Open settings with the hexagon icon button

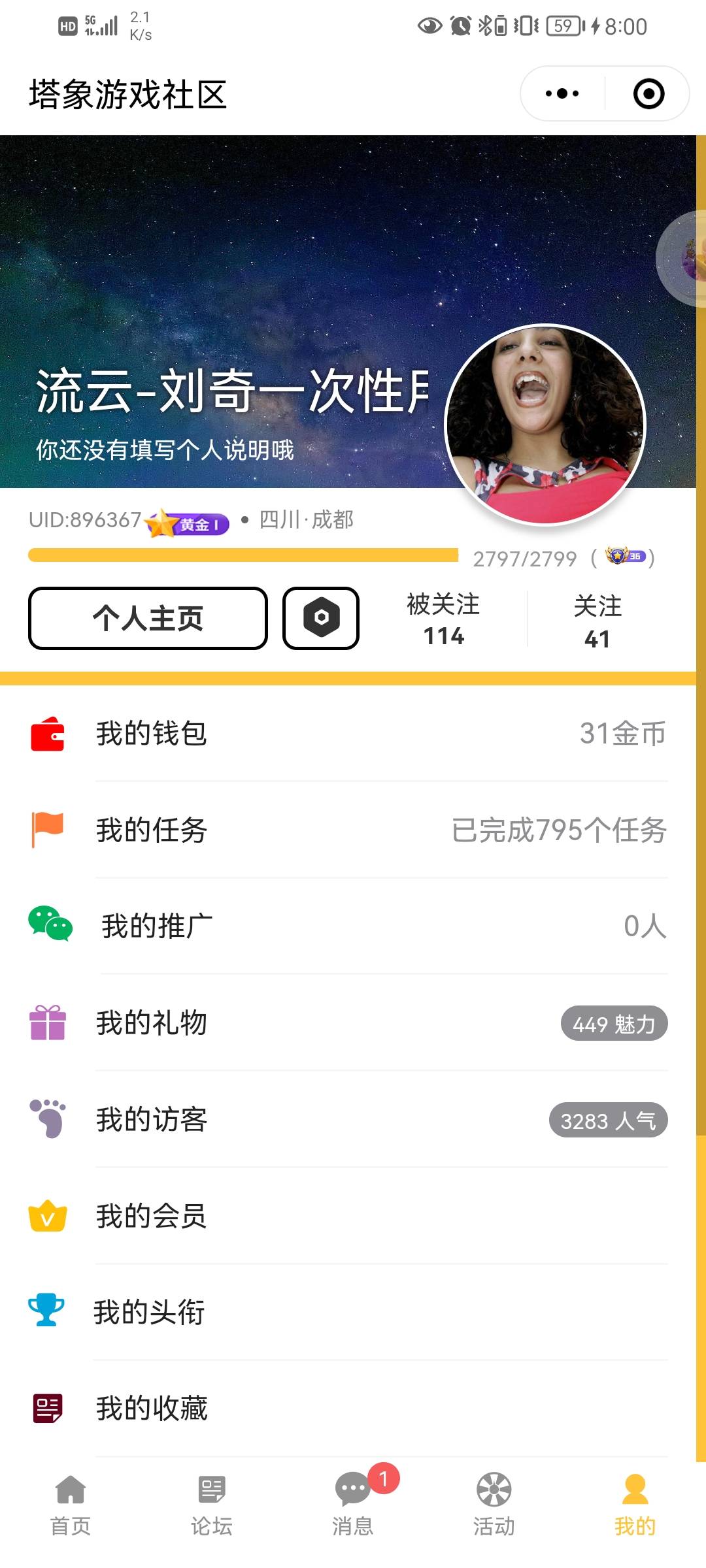tap(321, 618)
